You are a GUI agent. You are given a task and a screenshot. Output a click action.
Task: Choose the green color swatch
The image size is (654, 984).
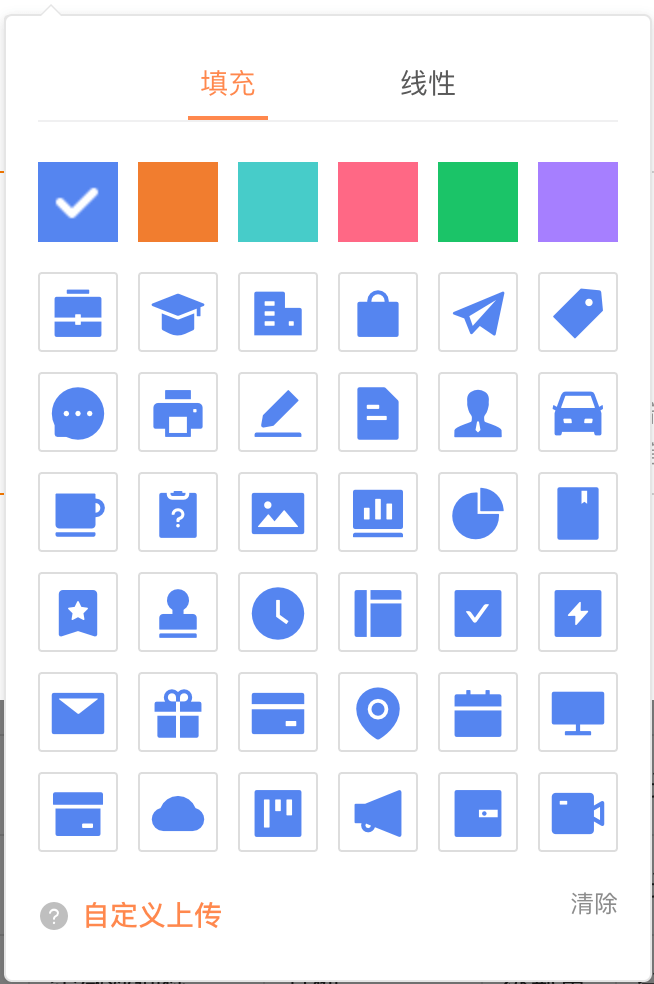pos(478,202)
